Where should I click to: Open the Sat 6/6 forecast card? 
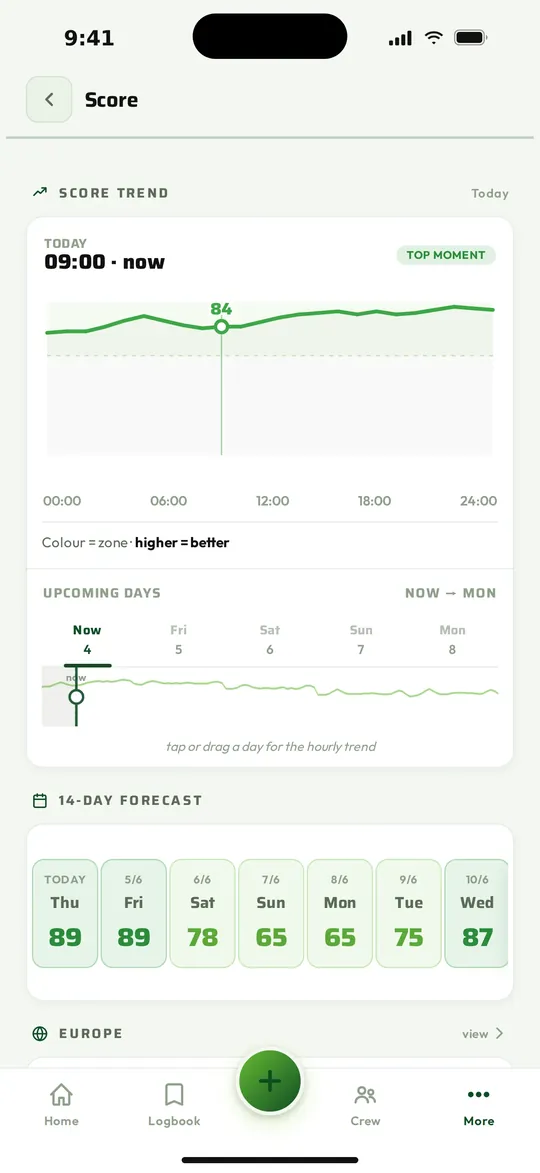tap(203, 913)
